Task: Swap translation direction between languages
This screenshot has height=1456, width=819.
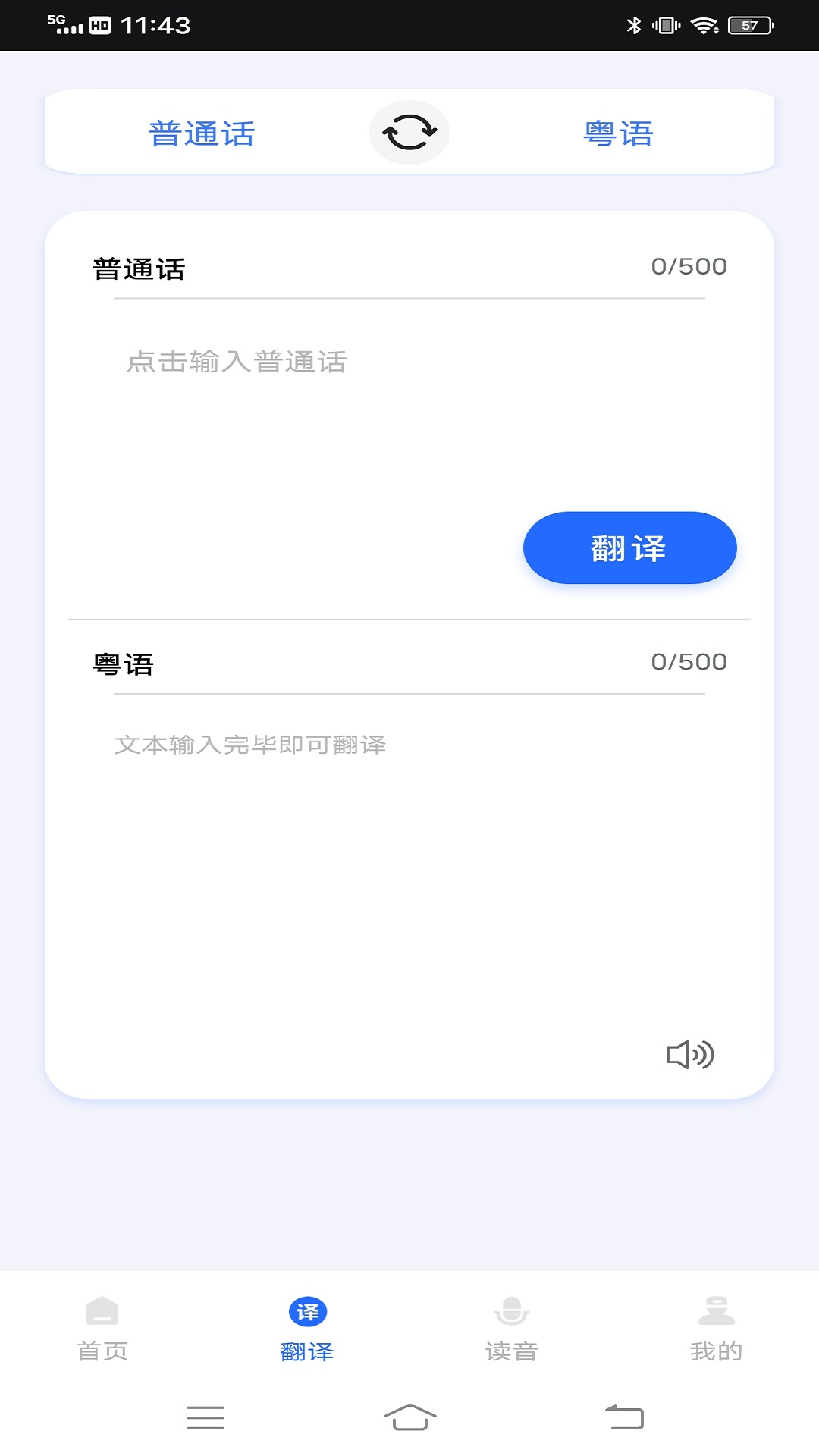Action: [409, 131]
